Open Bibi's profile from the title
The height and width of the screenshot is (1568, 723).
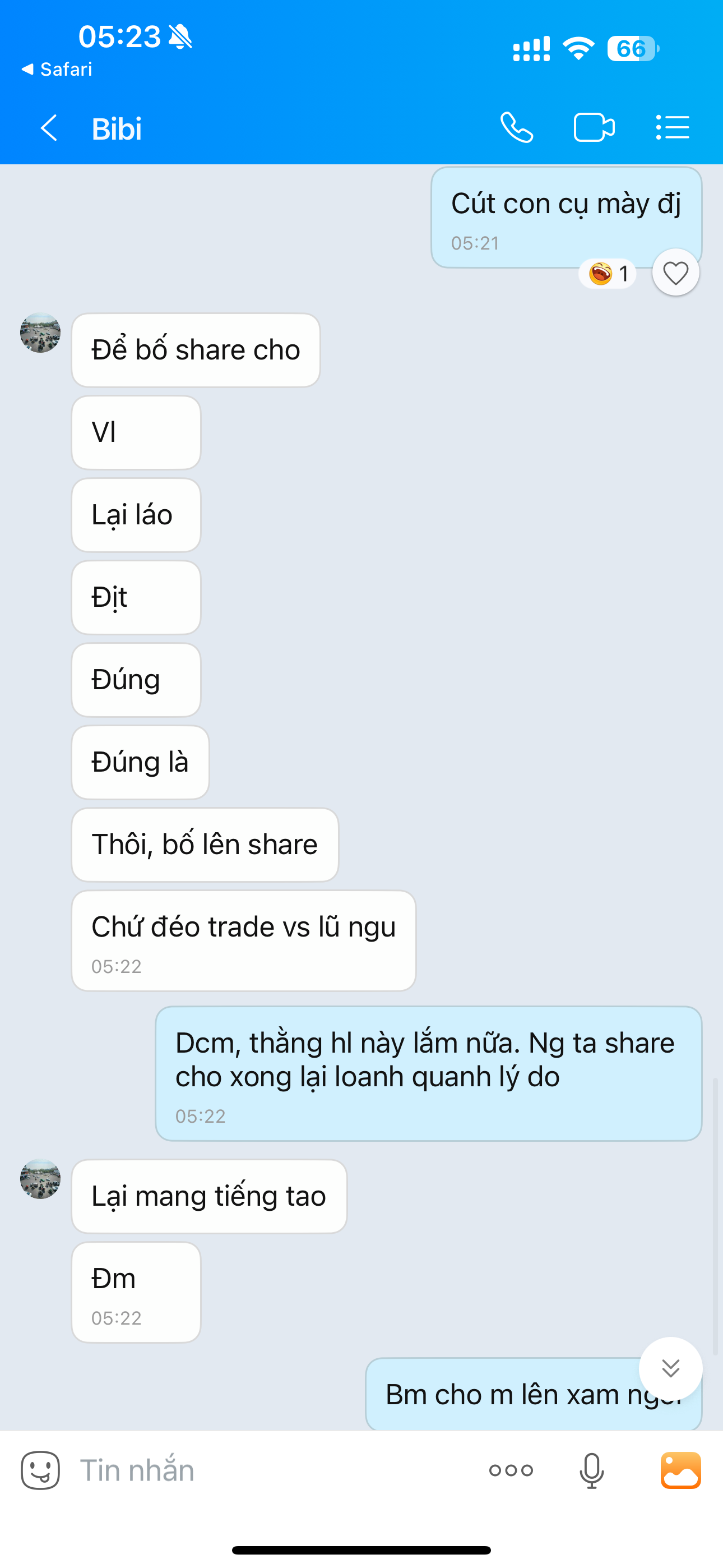[117, 128]
